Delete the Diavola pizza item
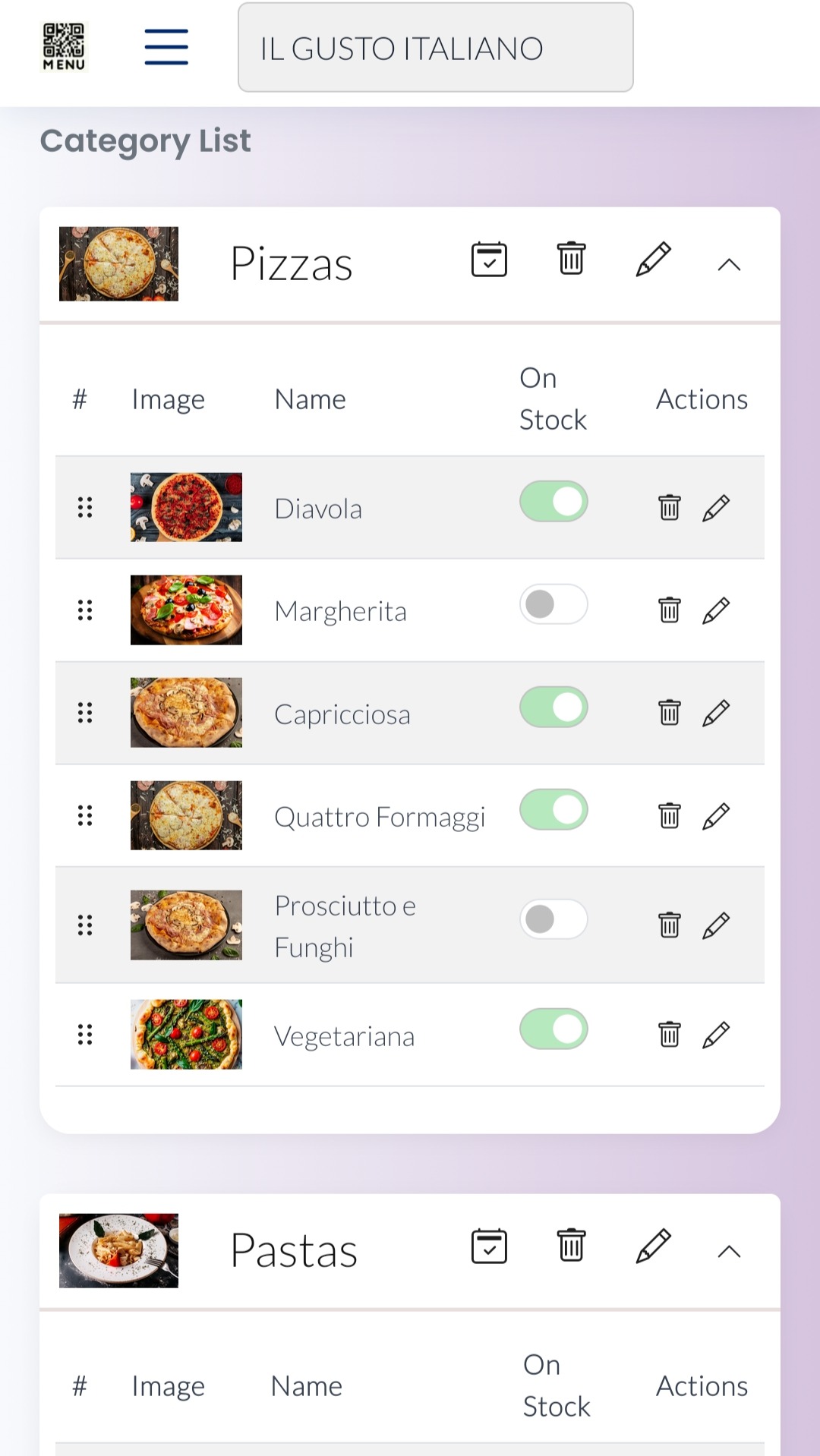Screen dimensions: 820x1456 (x=669, y=507)
